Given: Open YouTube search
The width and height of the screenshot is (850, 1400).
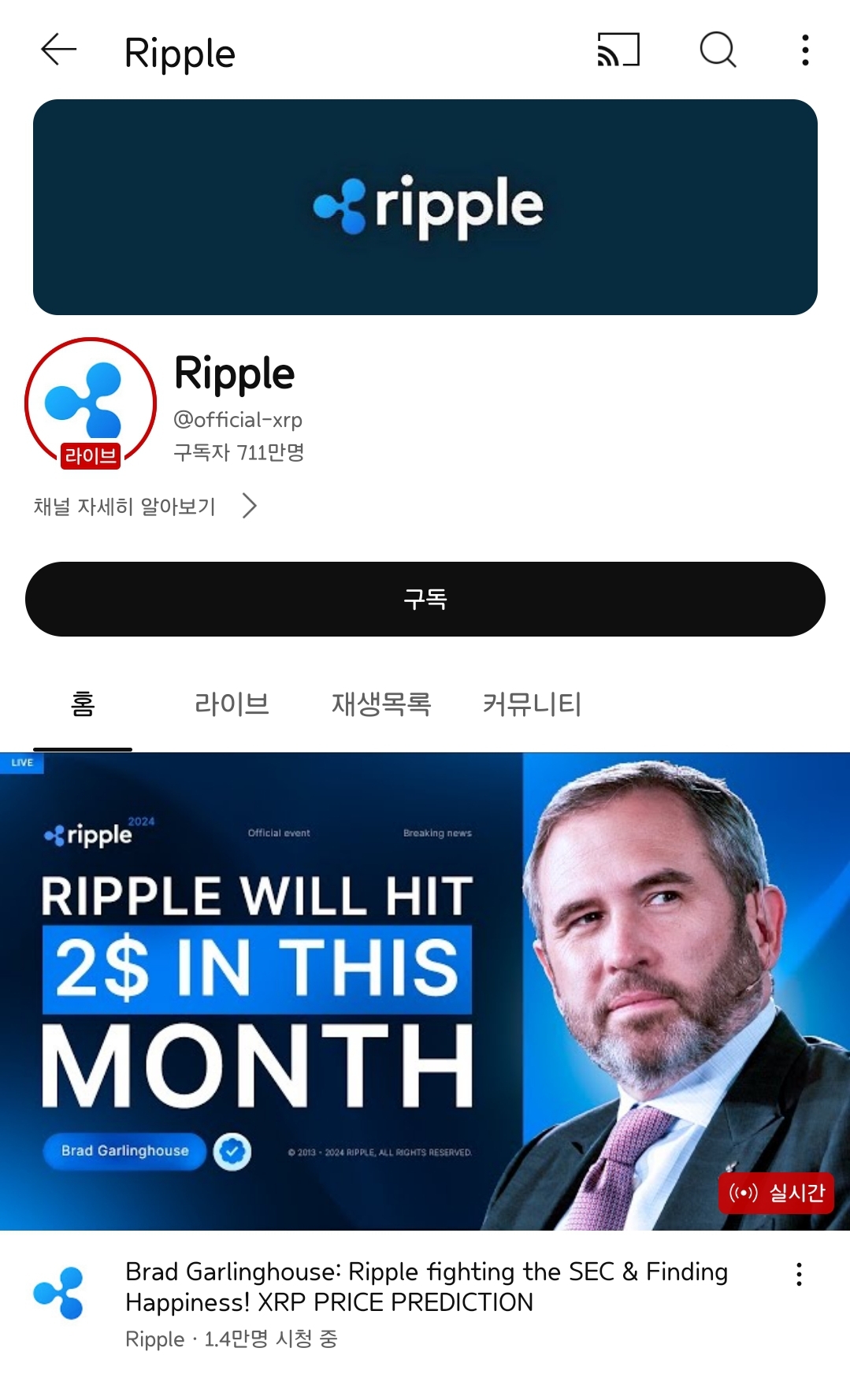Looking at the screenshot, I should [717, 50].
